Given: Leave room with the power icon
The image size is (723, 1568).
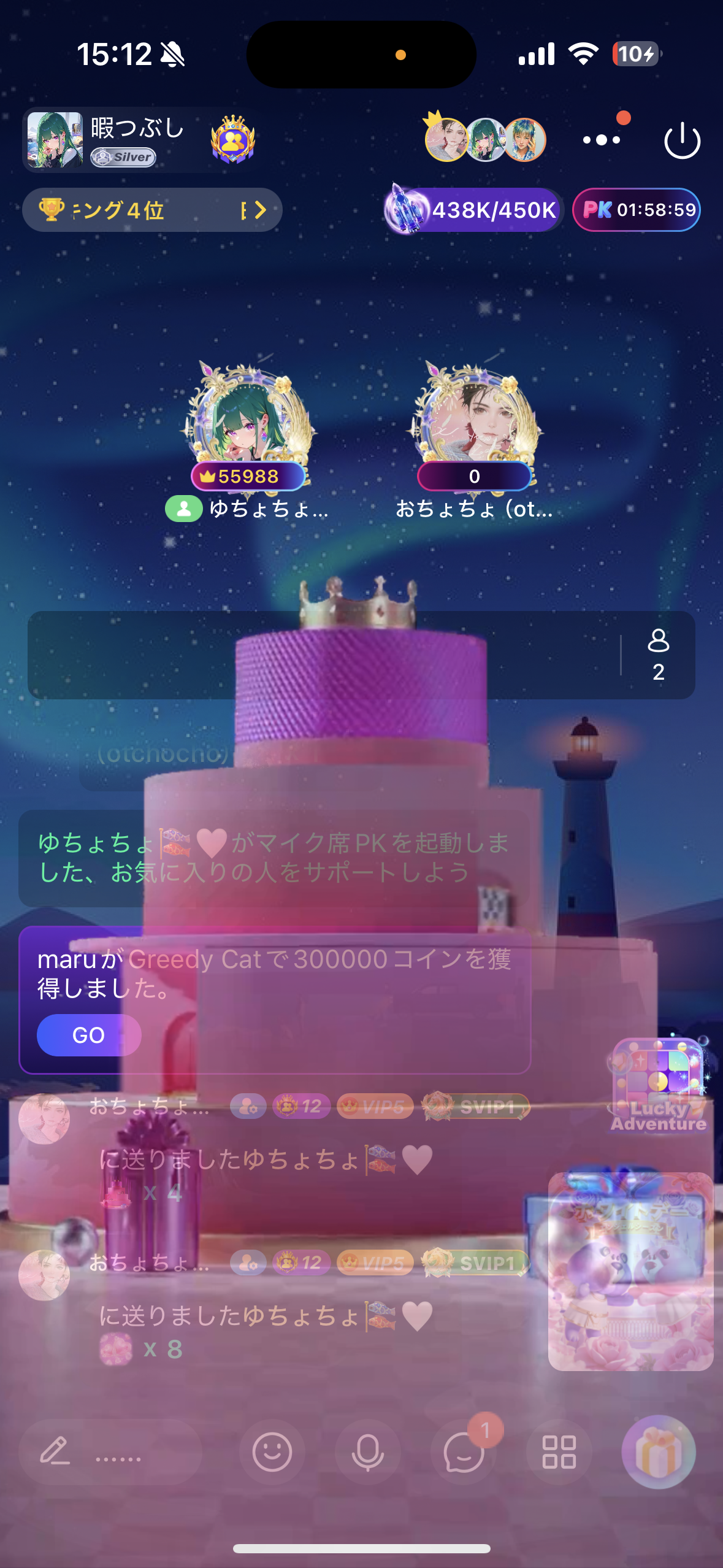Looking at the screenshot, I should click(x=682, y=140).
